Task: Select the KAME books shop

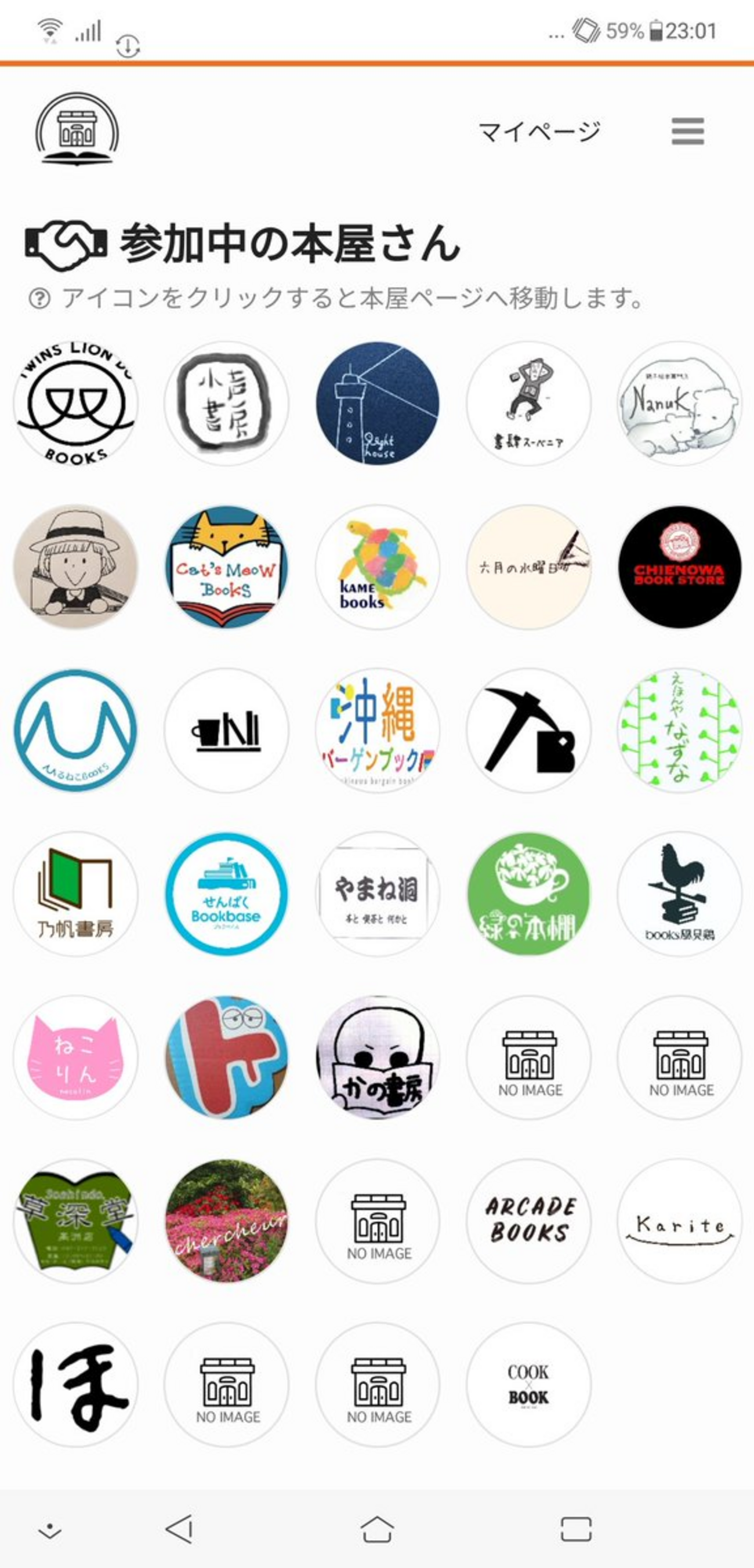Action: coord(378,567)
